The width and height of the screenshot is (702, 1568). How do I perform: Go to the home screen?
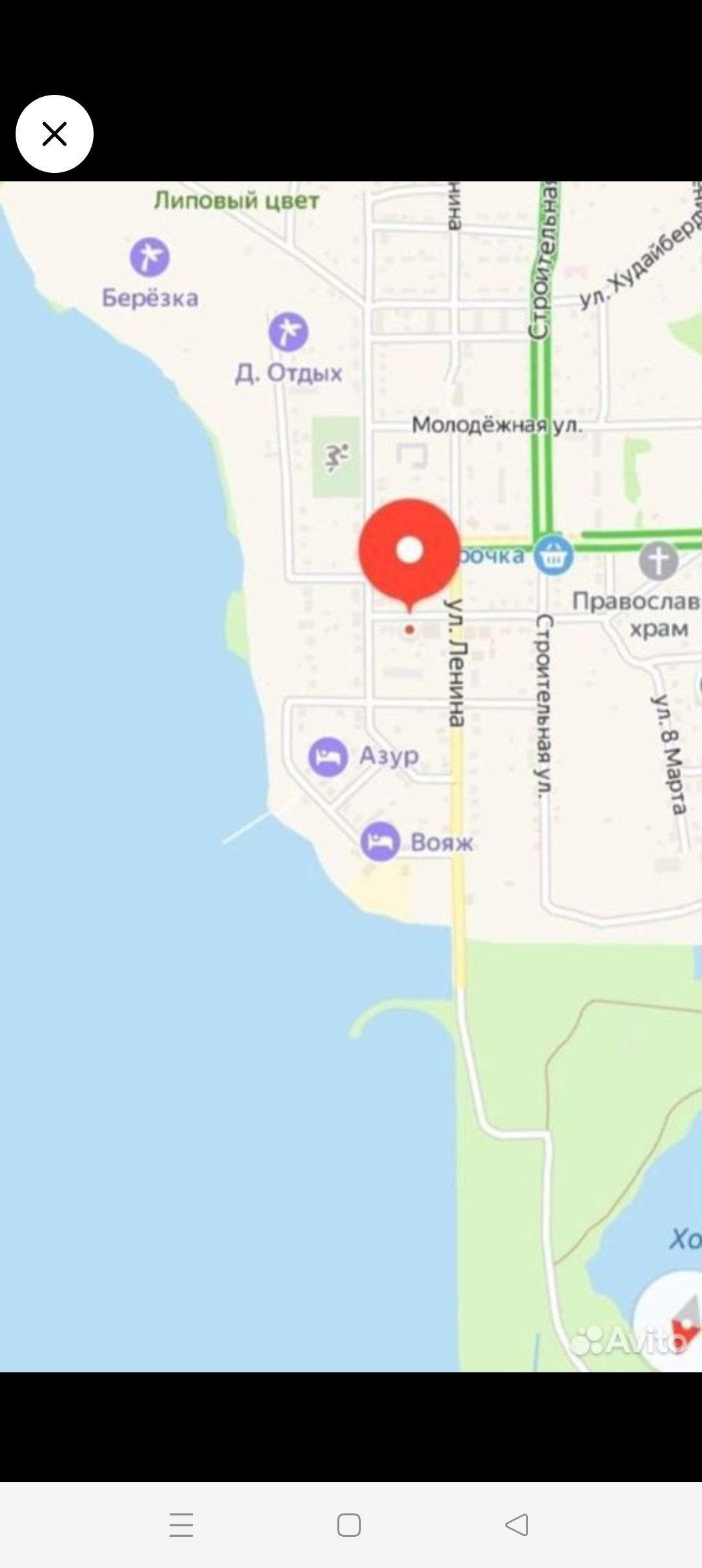(349, 1525)
